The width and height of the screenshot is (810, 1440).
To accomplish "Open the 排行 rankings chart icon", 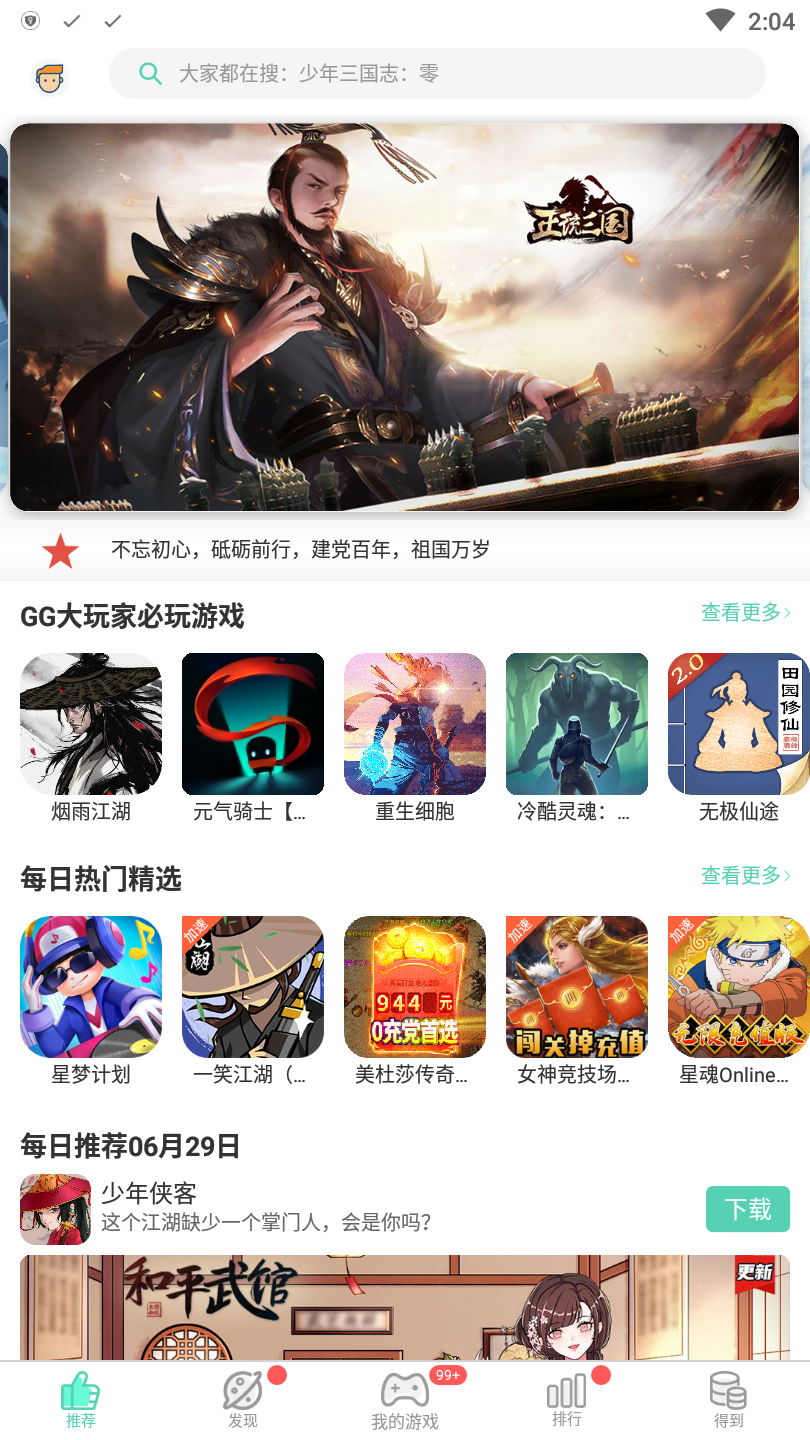I will click(x=566, y=1389).
